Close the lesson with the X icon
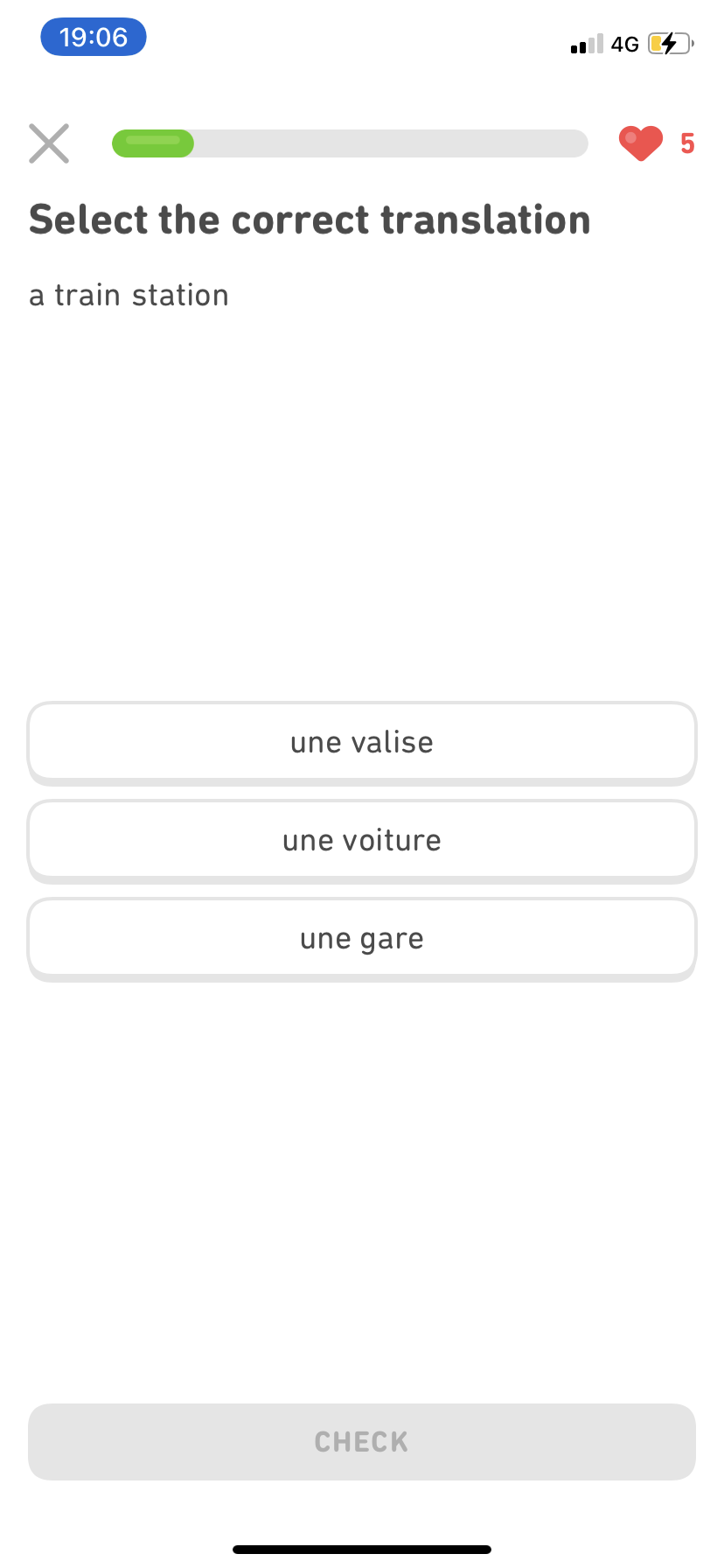The image size is (724, 1568). coord(48,143)
